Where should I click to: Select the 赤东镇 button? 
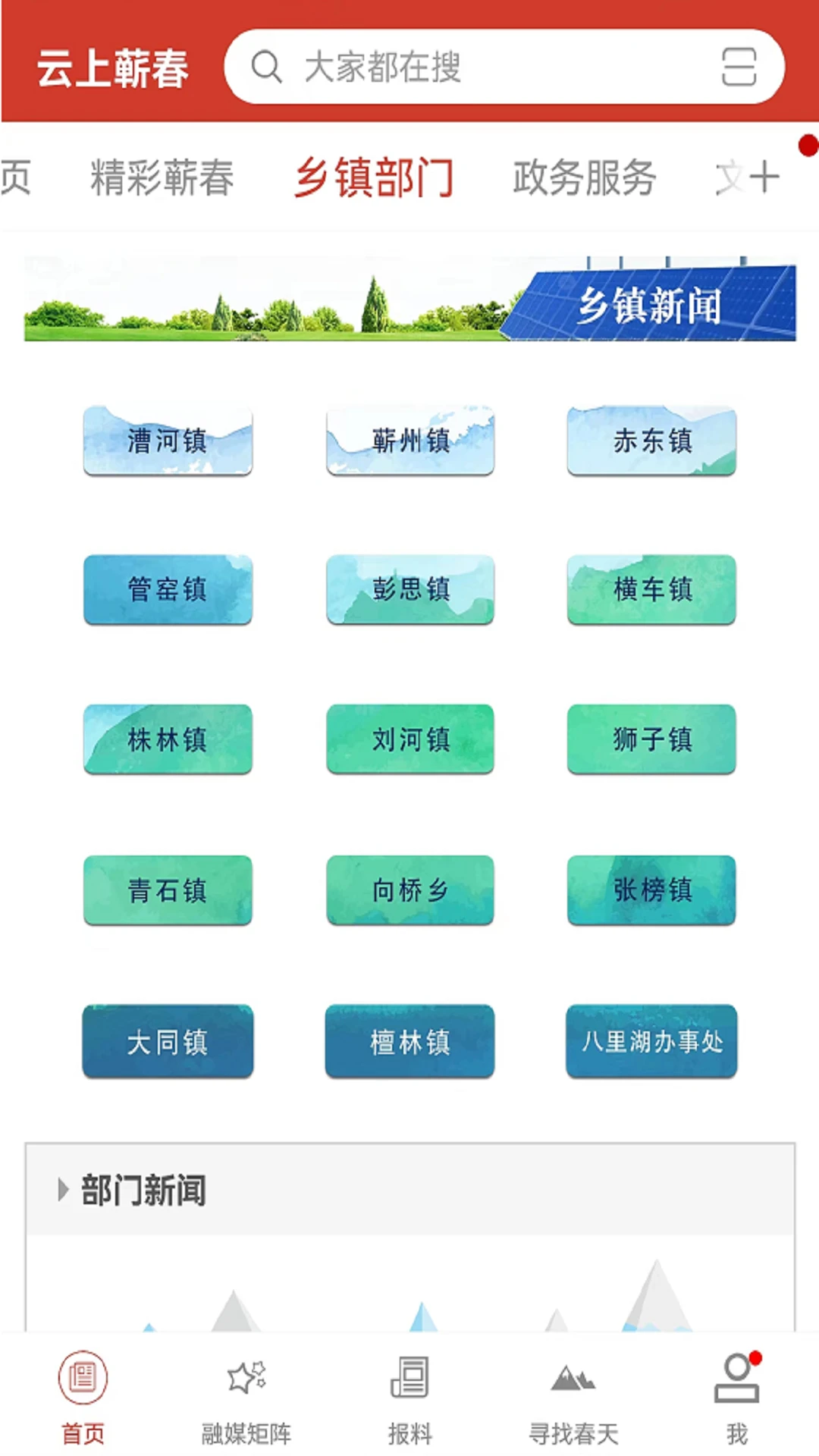pyautogui.click(x=651, y=441)
